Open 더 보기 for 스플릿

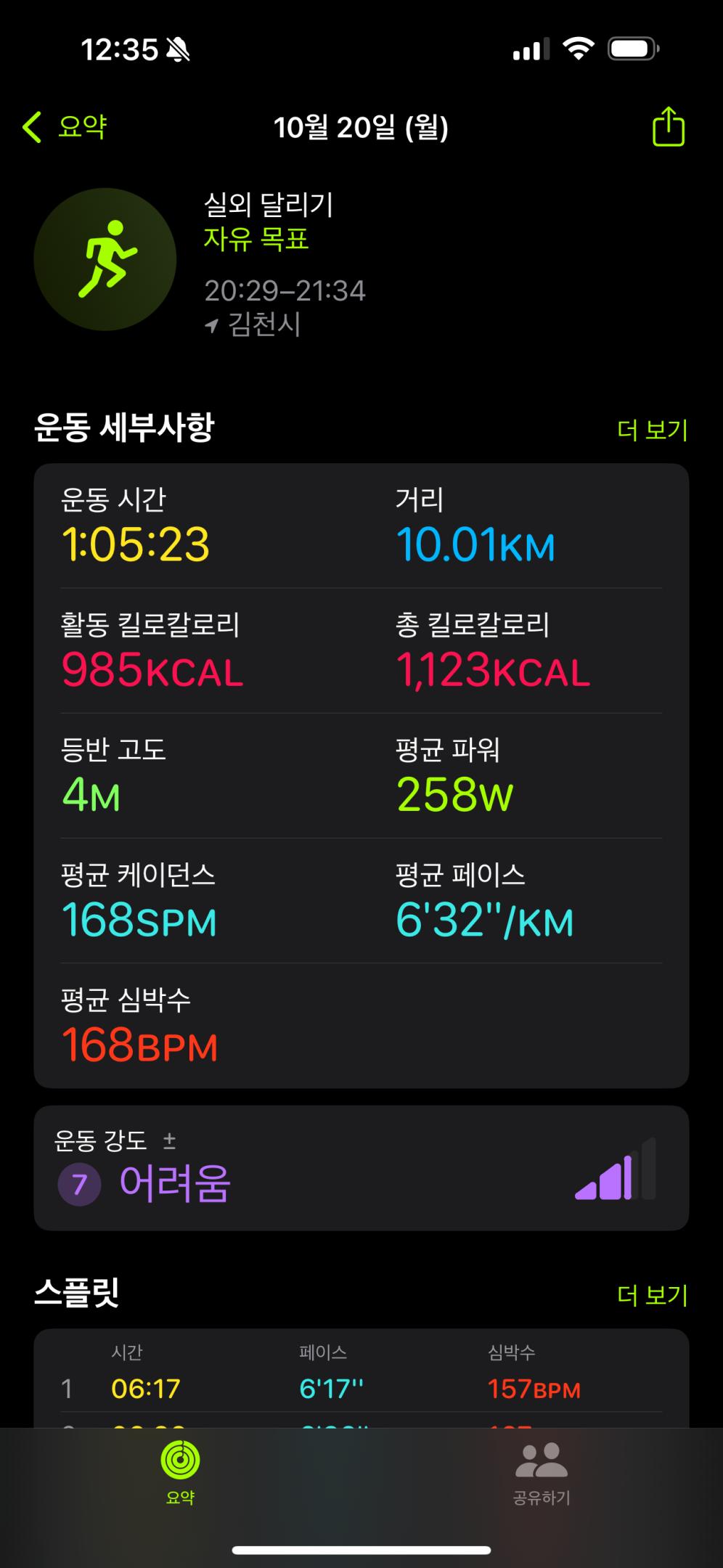(x=652, y=1294)
